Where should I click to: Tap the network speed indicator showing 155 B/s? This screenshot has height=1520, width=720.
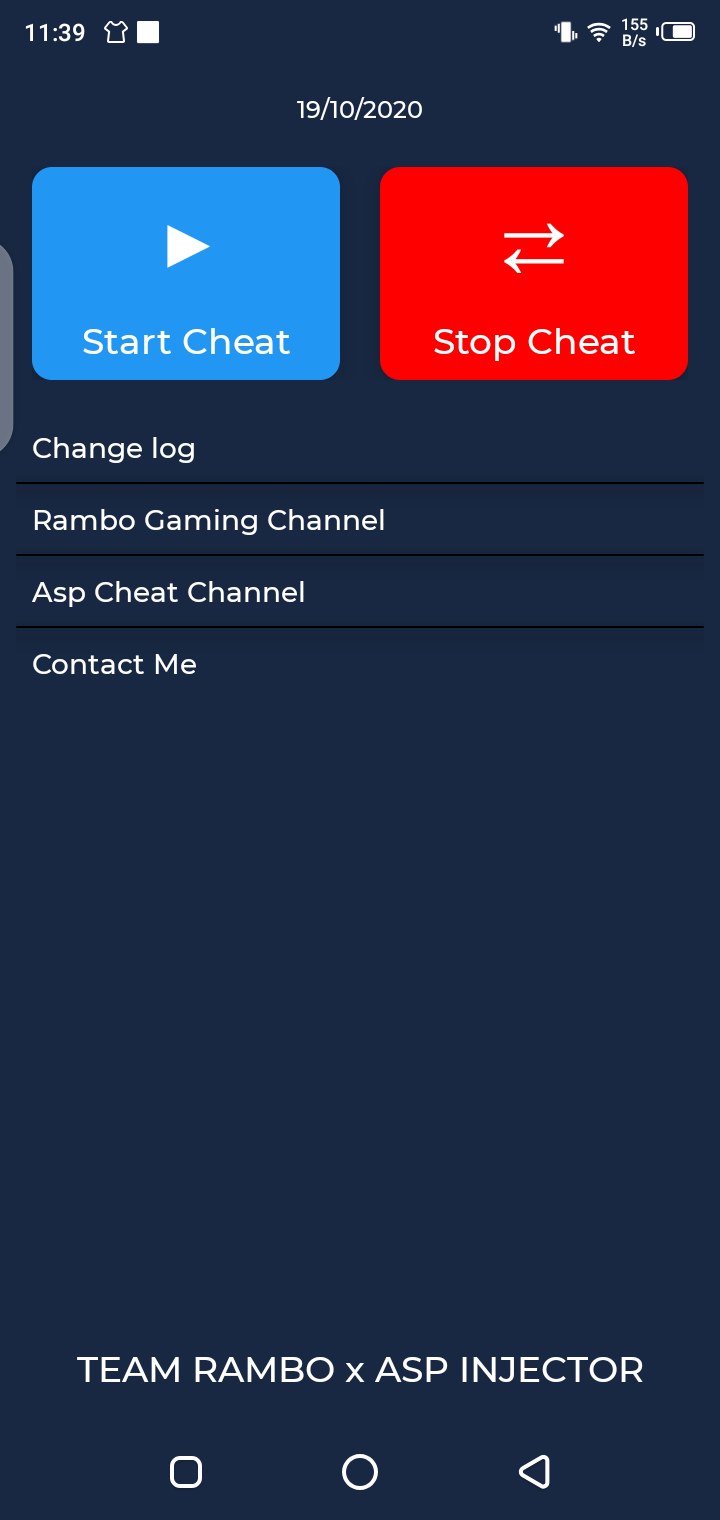(634, 31)
